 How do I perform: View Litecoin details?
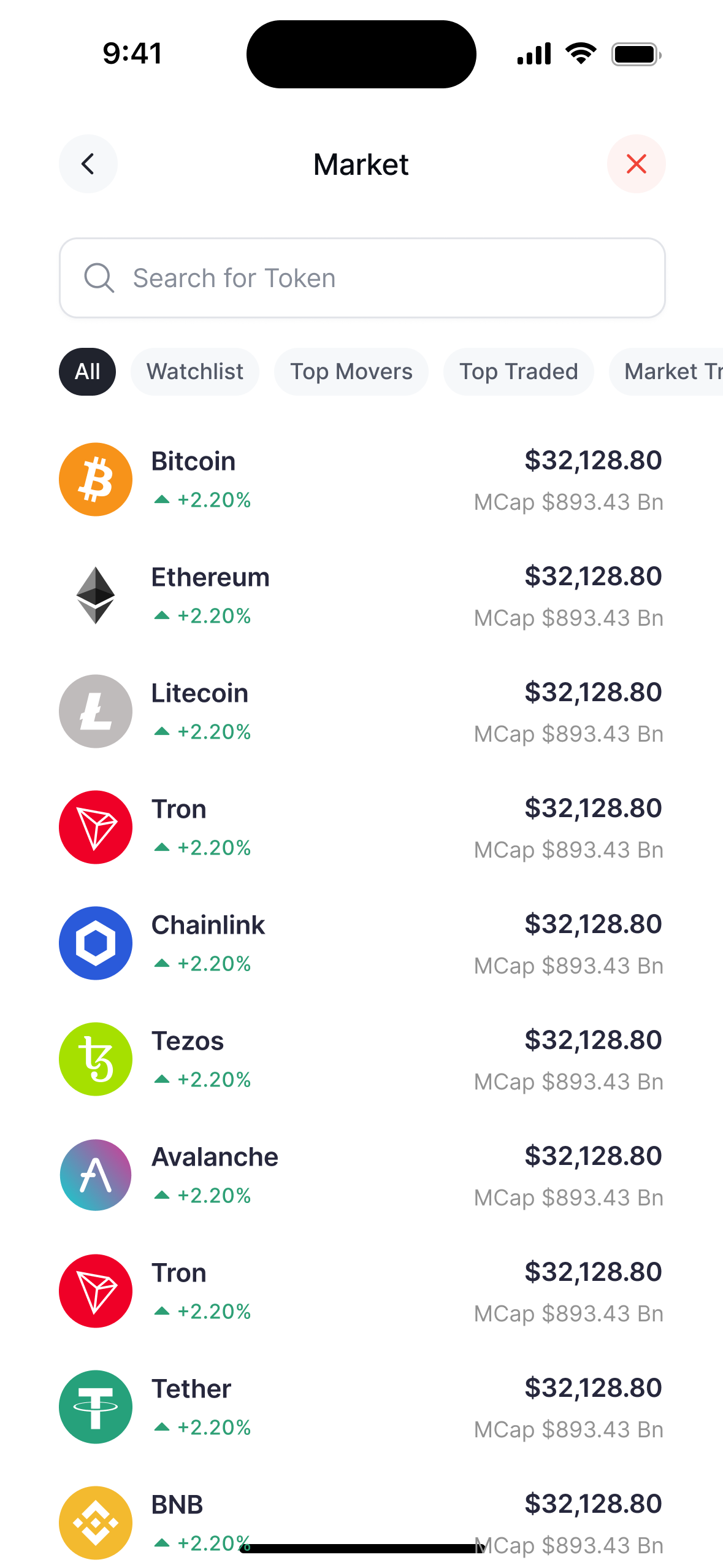click(362, 712)
